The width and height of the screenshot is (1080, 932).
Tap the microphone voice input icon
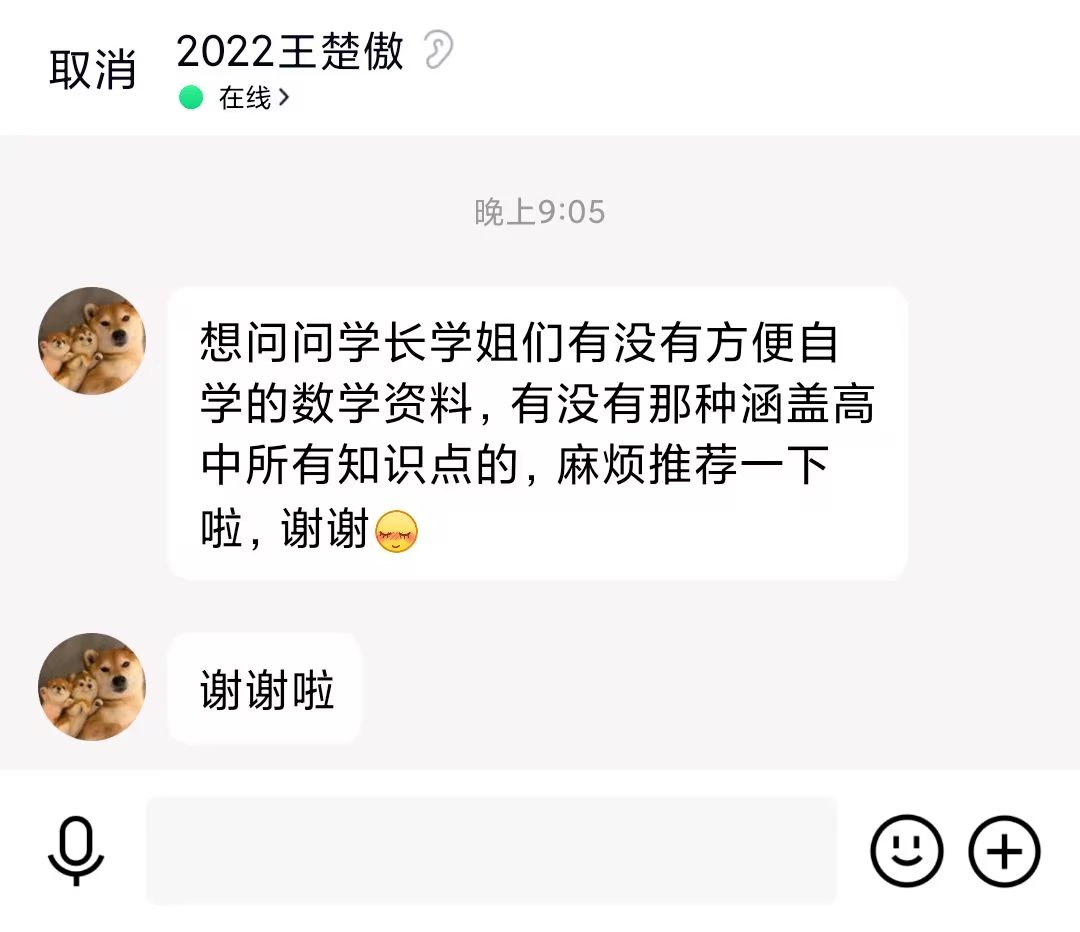(x=76, y=851)
